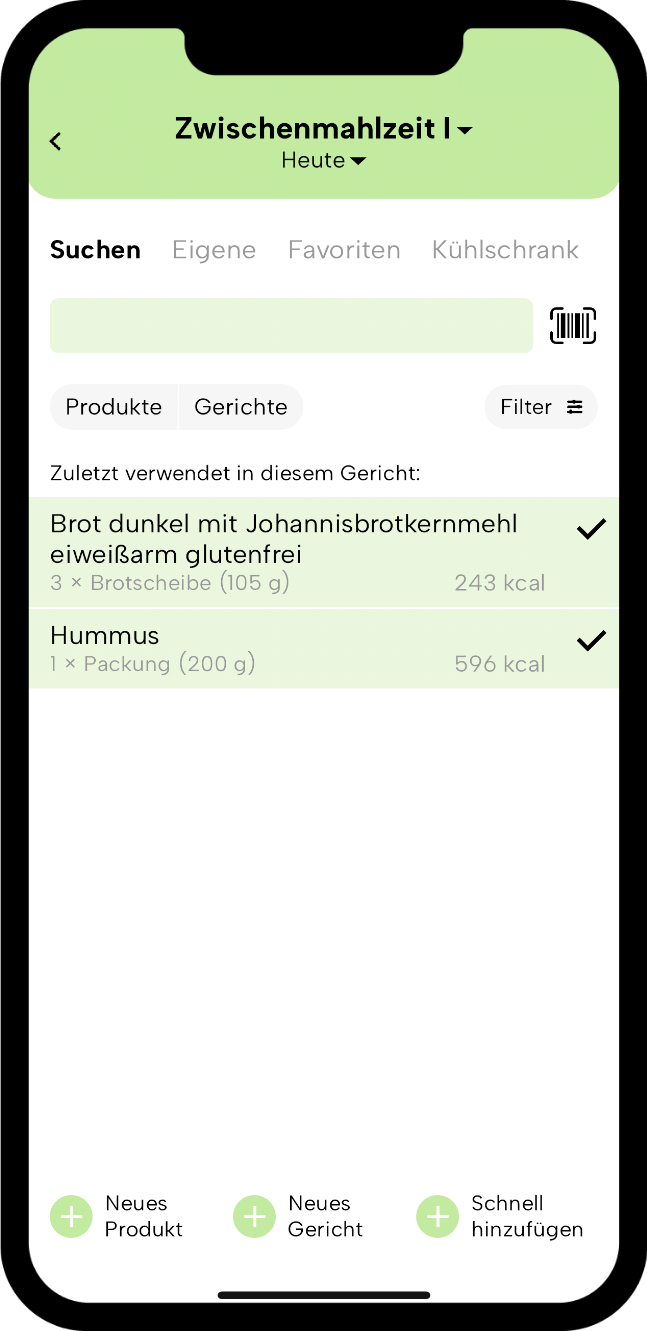Open the Filter options
The image size is (647, 1331).
[x=541, y=407]
